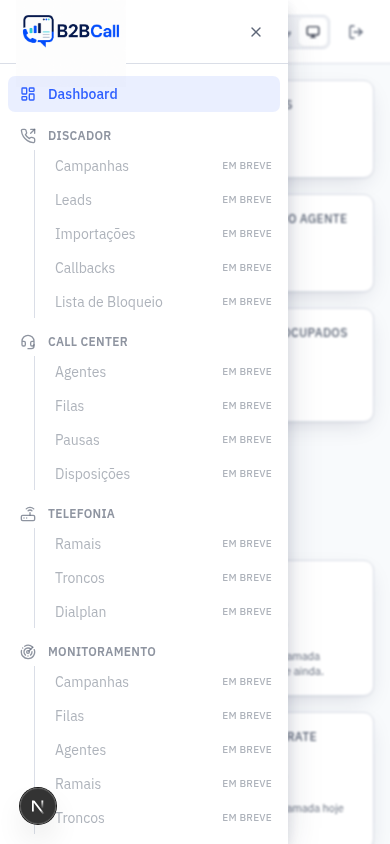
Task: Select the monitor system theme icon
Action: tap(313, 32)
